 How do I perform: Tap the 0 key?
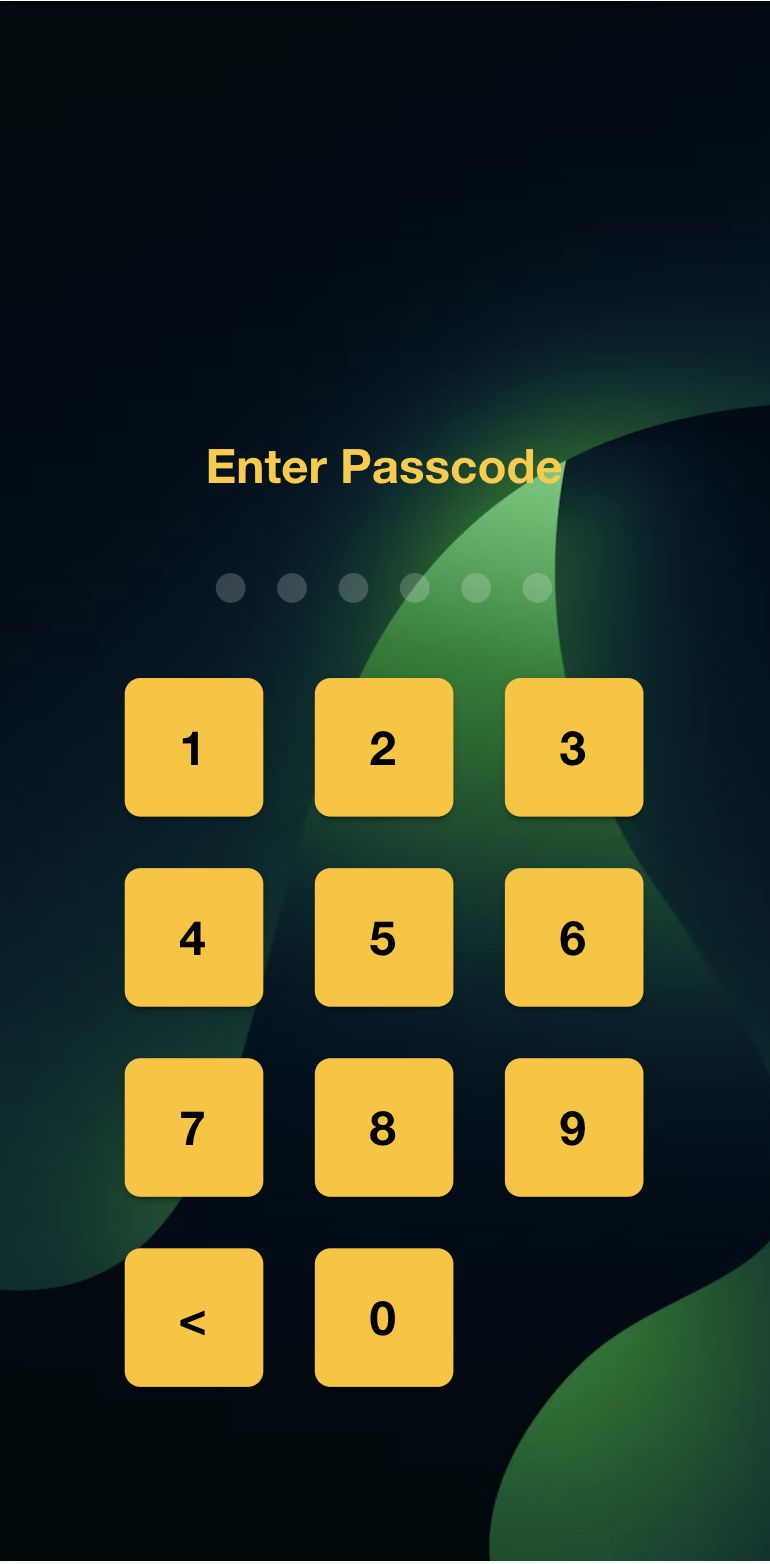pyautogui.click(x=383, y=1317)
